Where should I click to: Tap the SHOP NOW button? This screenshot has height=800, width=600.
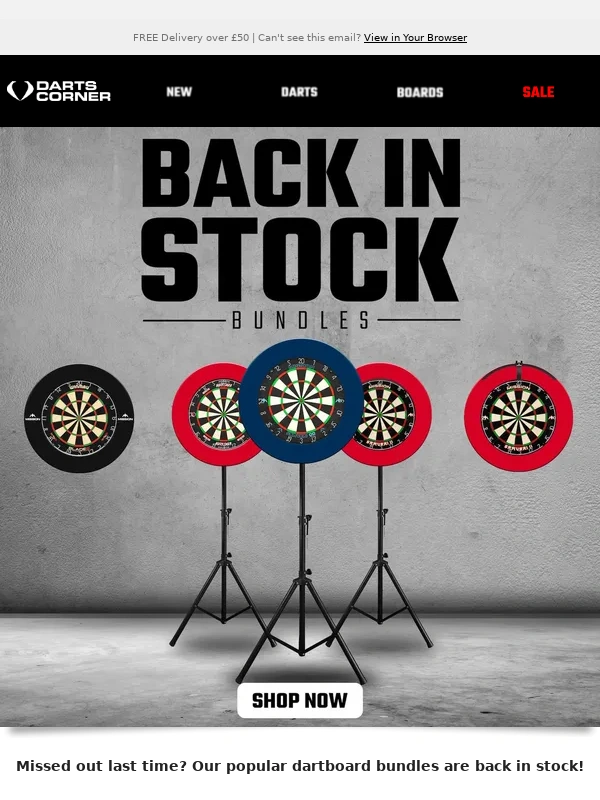pos(300,701)
